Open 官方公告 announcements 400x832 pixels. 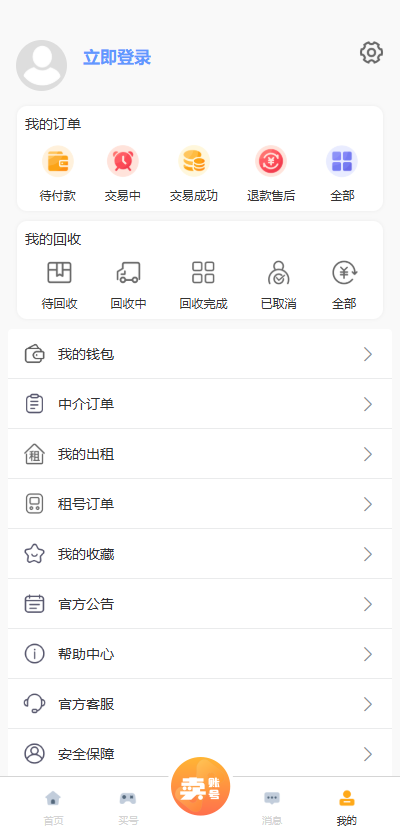click(x=200, y=604)
